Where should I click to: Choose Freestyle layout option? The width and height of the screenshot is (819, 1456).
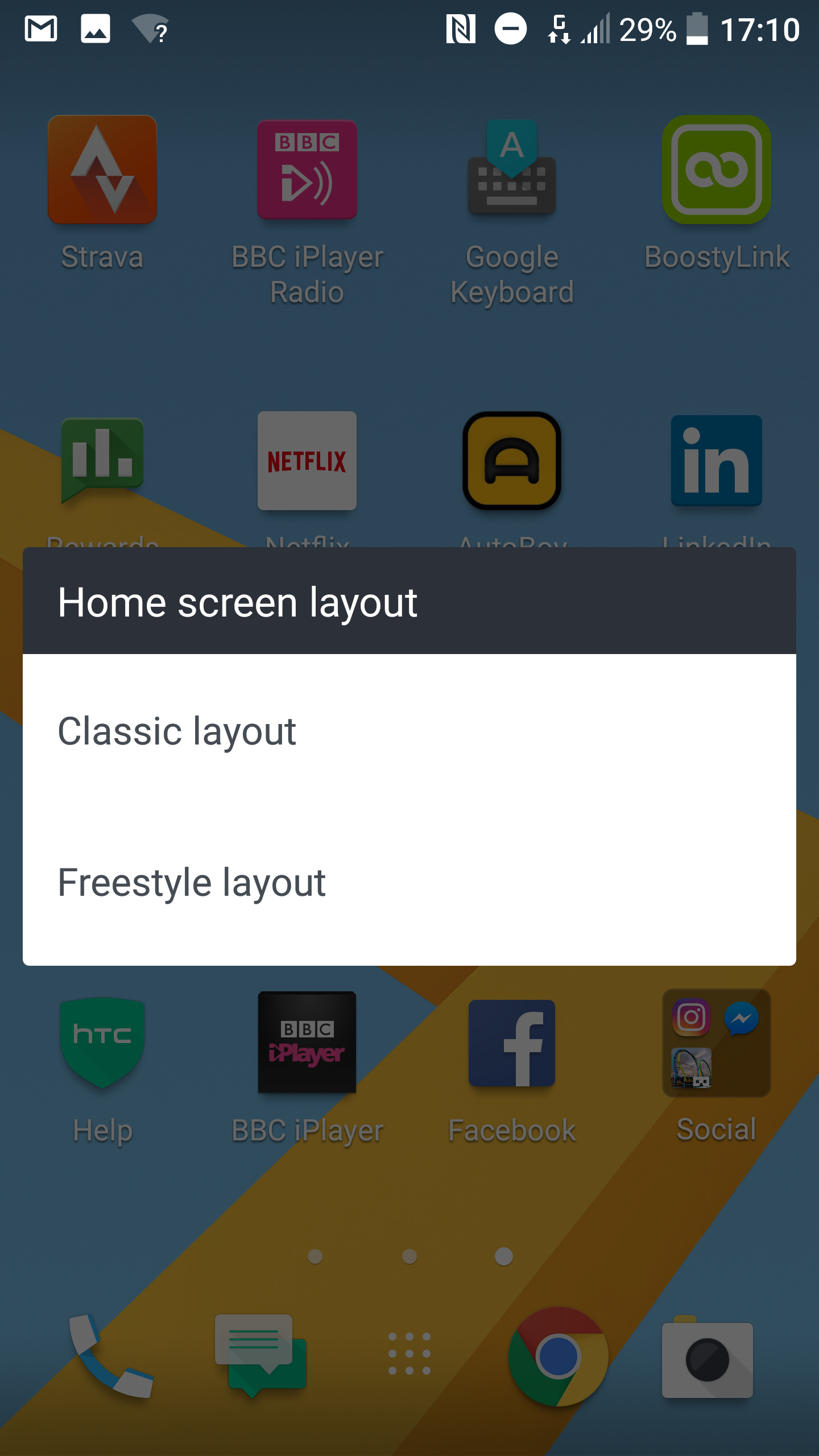pyautogui.click(x=409, y=883)
